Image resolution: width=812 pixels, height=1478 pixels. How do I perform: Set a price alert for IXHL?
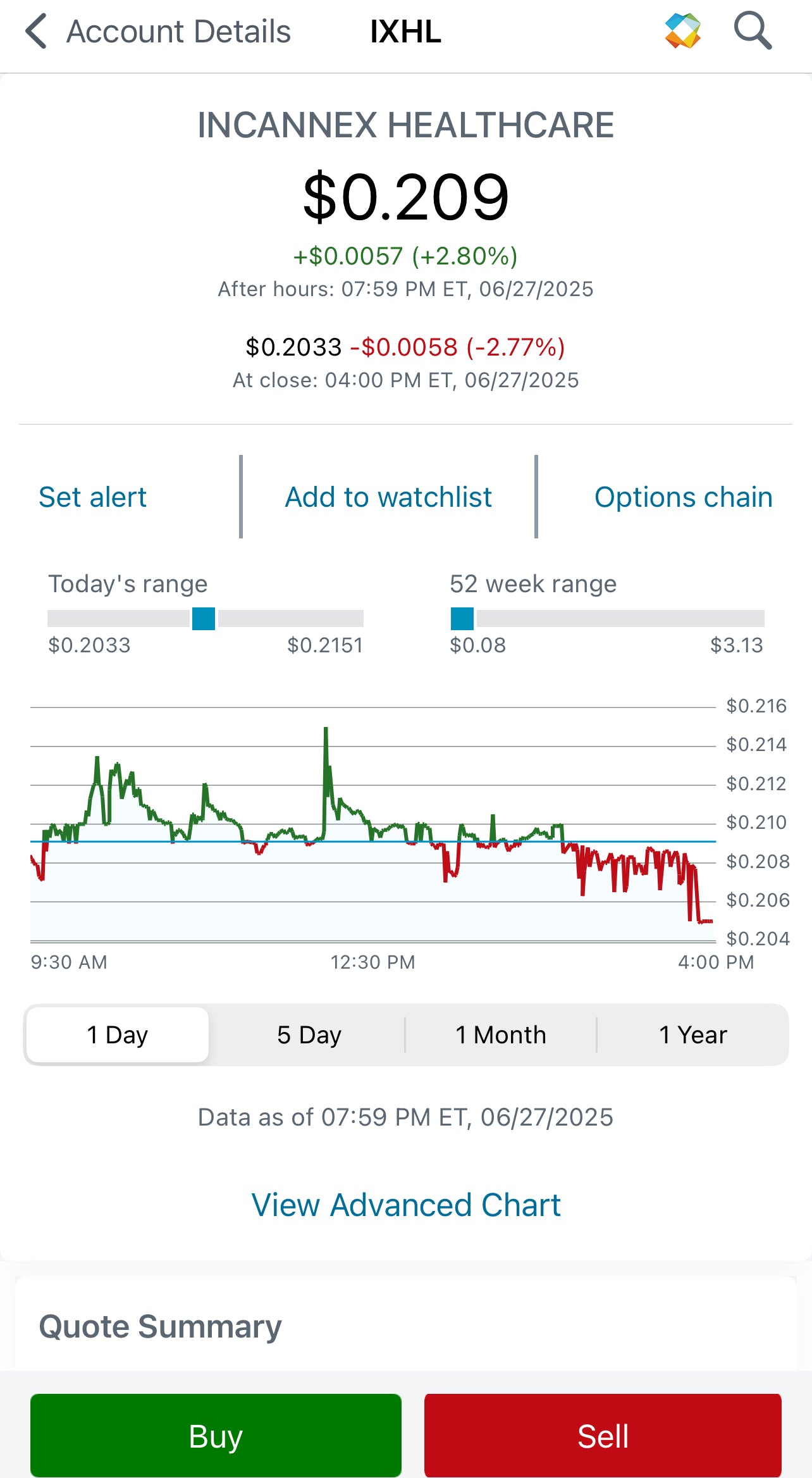pos(92,497)
